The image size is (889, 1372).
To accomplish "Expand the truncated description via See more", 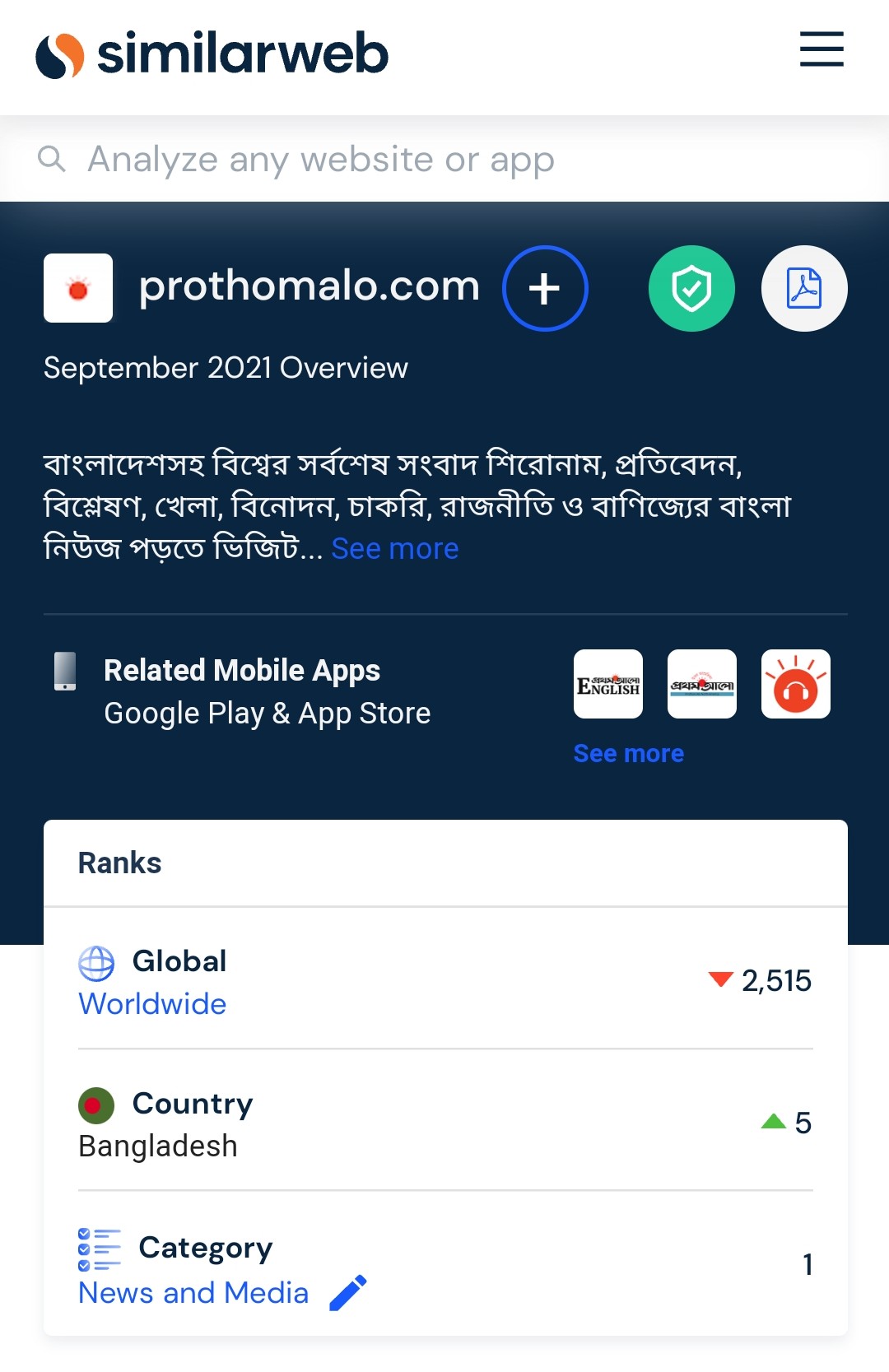I will [x=393, y=547].
